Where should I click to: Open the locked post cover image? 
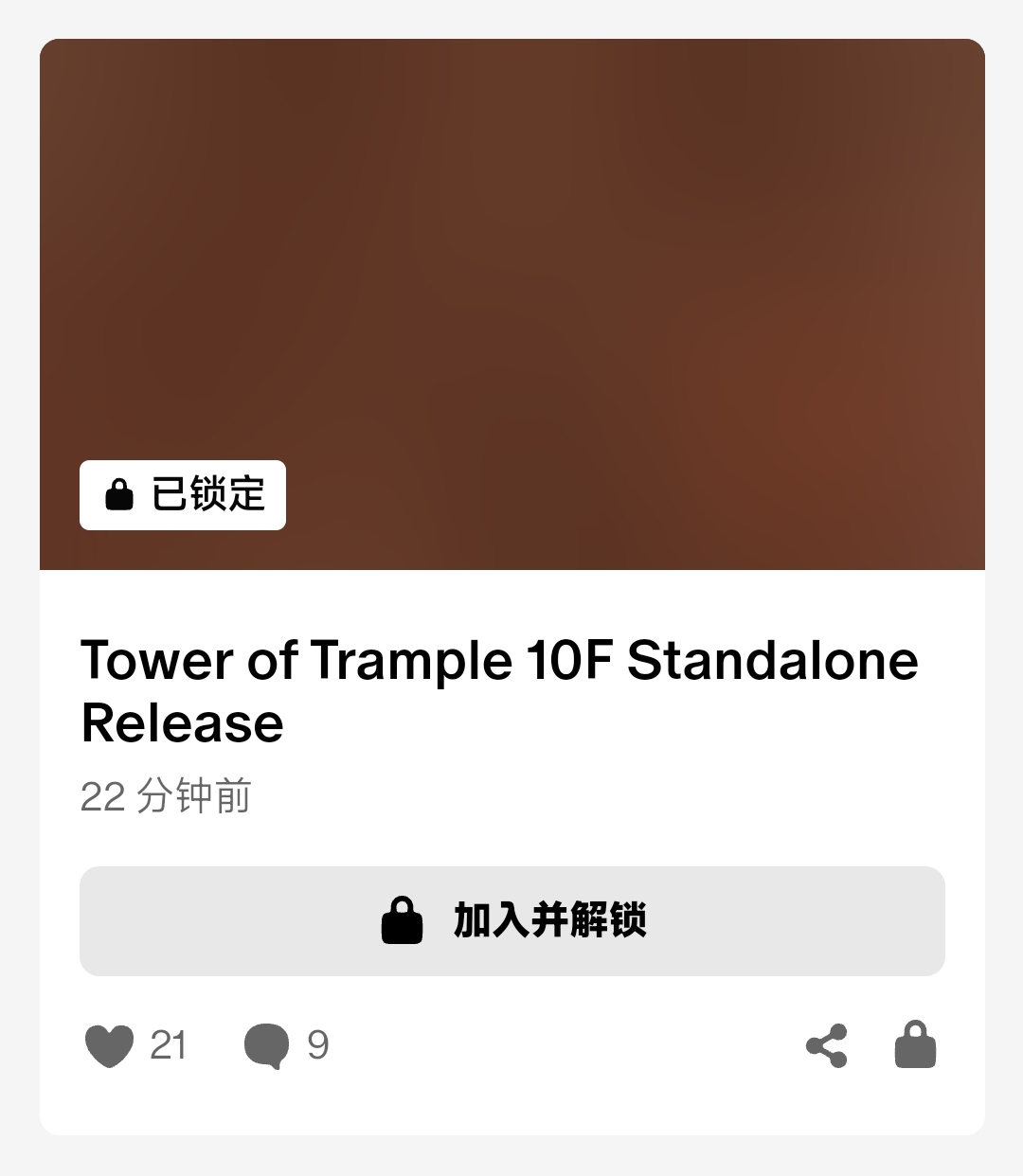point(511,284)
